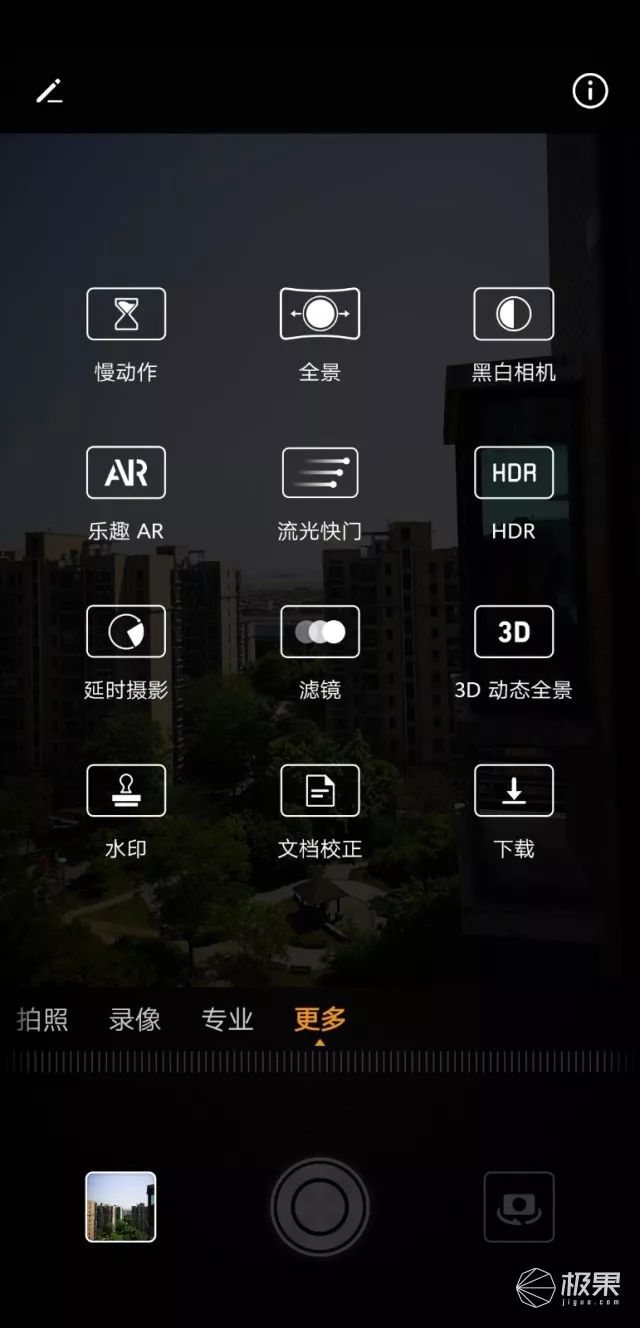Enable HDR shooting mode
This screenshot has height=1328, width=640.
coord(513,473)
